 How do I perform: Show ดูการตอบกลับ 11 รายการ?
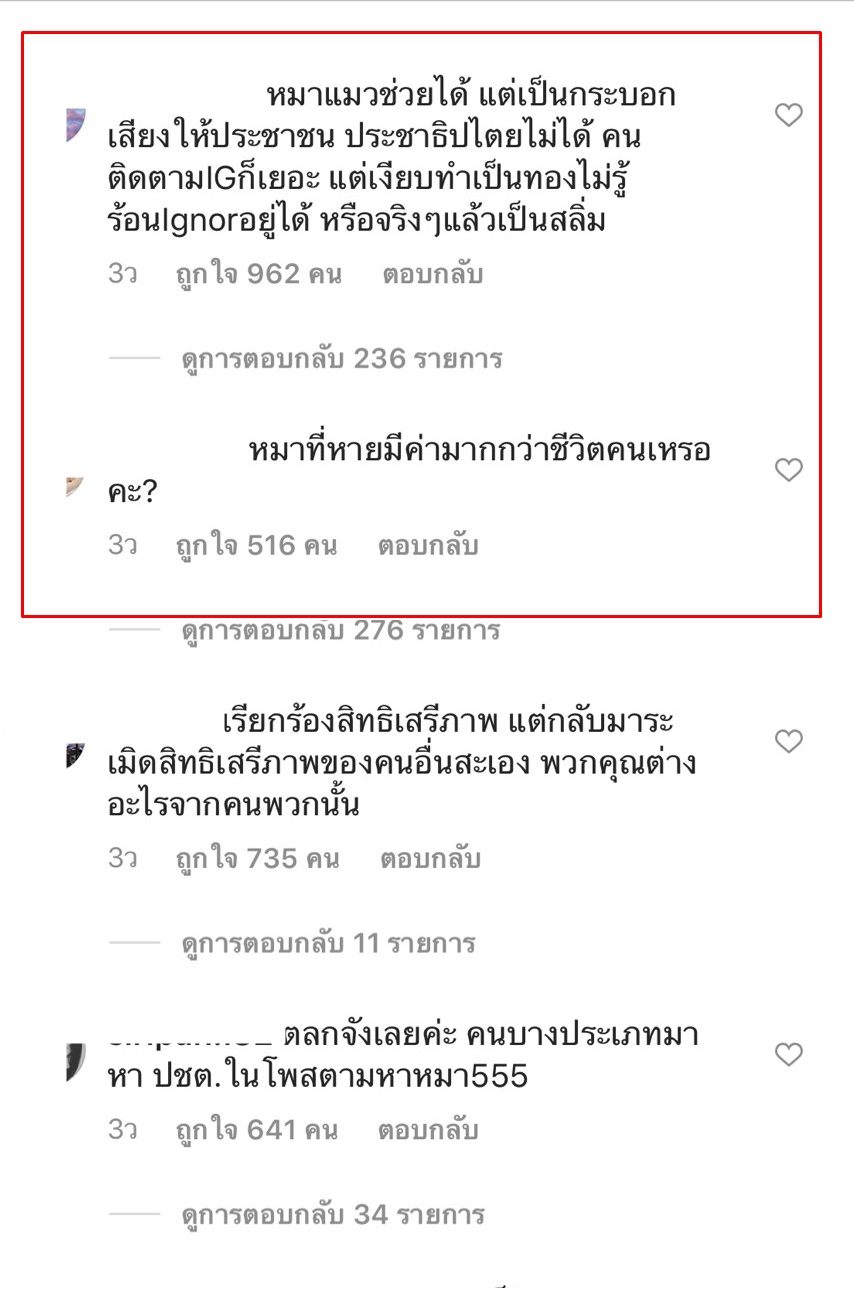pyautogui.click(x=328, y=943)
